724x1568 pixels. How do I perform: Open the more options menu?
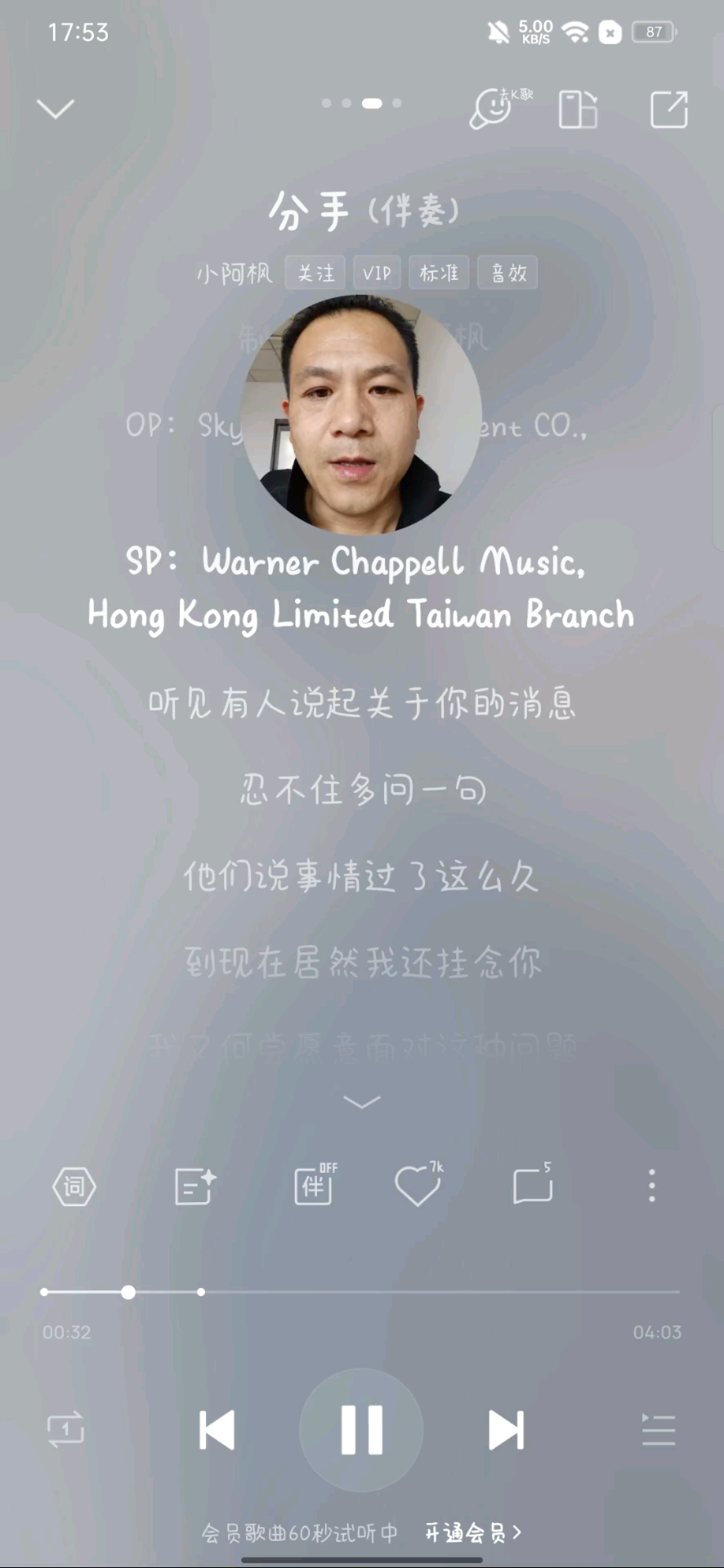click(651, 1186)
